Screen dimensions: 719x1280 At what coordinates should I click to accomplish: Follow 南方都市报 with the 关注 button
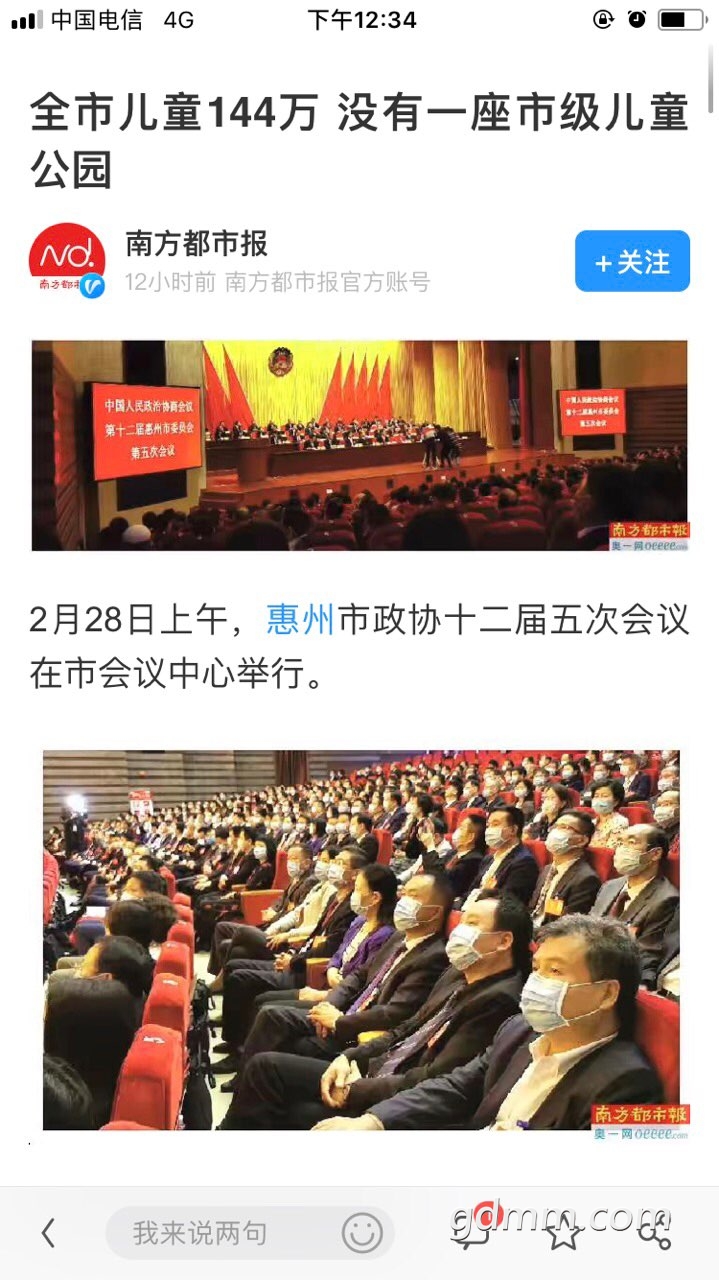click(x=632, y=261)
